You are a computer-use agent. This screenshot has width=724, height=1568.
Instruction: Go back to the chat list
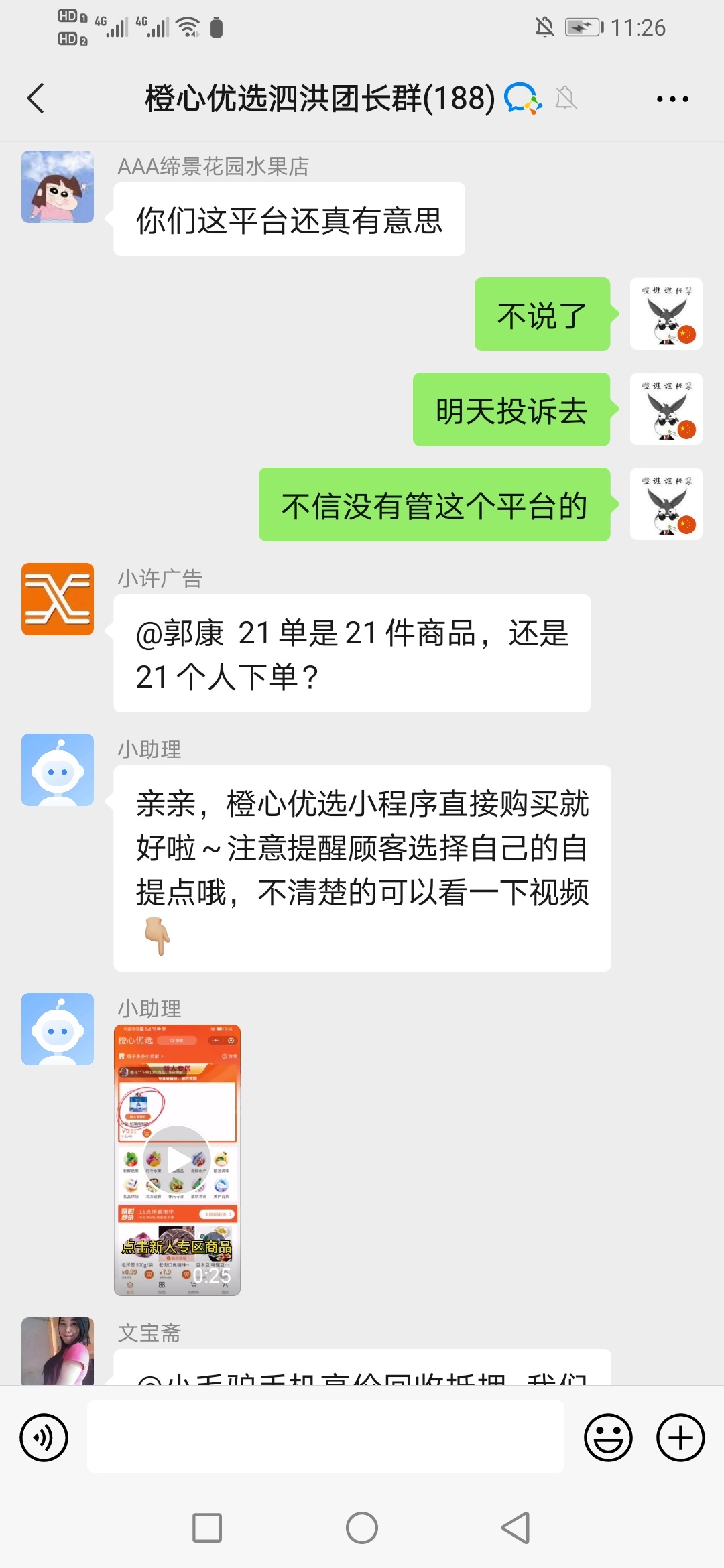pyautogui.click(x=36, y=99)
